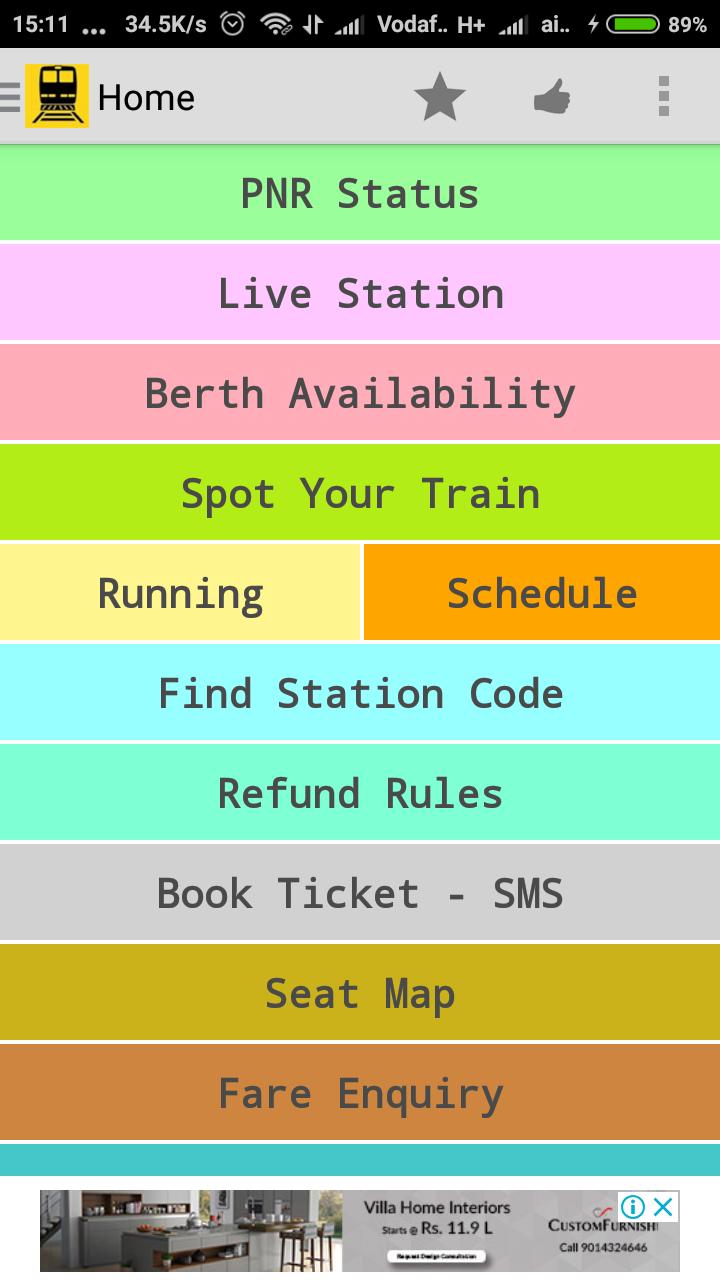View Refund Rules

point(360,793)
